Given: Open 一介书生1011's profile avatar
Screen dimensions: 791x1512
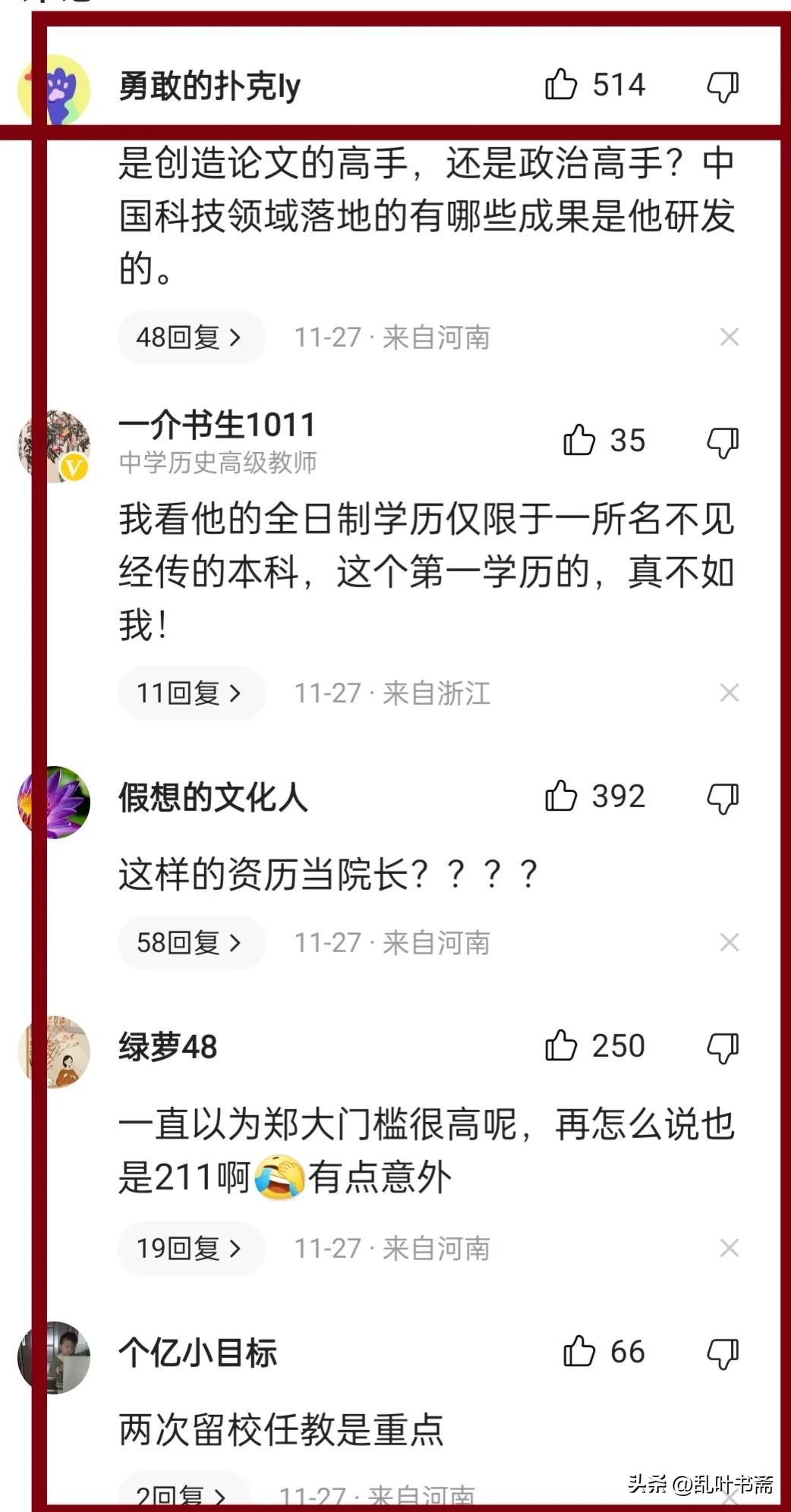Looking at the screenshot, I should point(54,445).
